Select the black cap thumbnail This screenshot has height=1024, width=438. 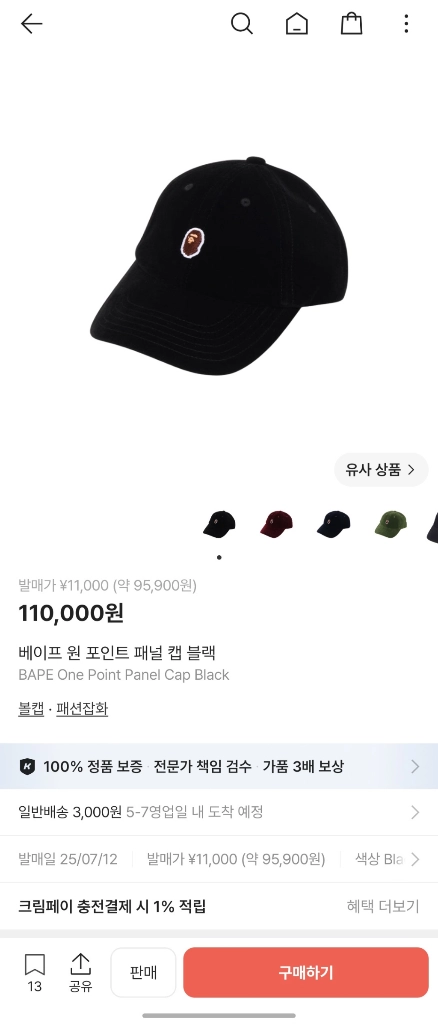pos(219,524)
